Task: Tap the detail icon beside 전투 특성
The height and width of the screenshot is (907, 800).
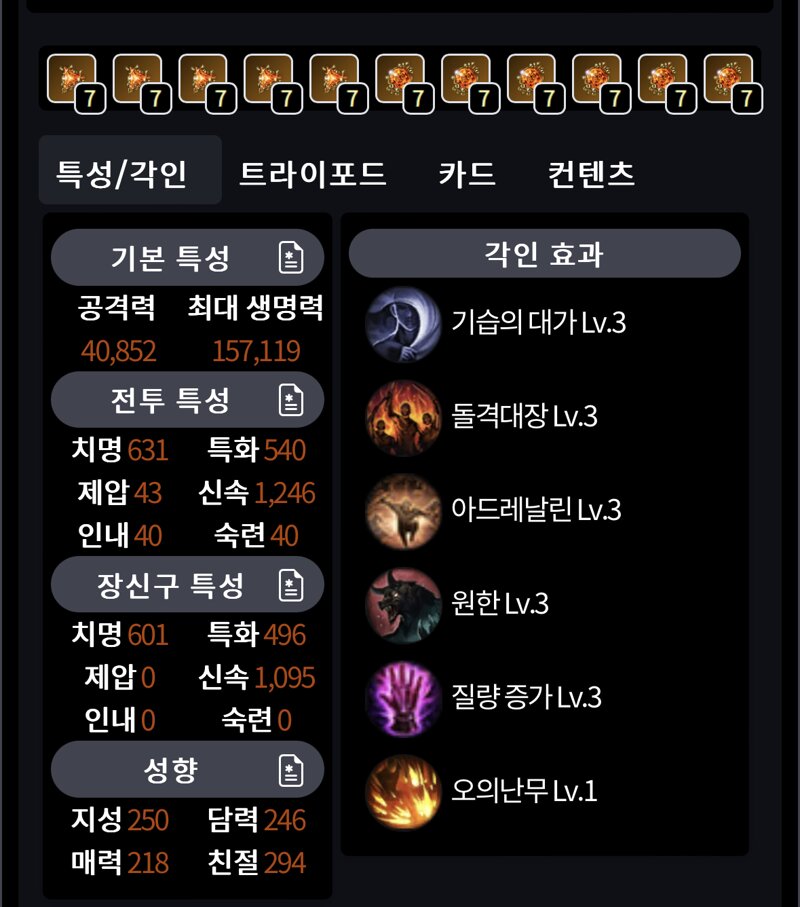Action: pyautogui.click(x=290, y=400)
